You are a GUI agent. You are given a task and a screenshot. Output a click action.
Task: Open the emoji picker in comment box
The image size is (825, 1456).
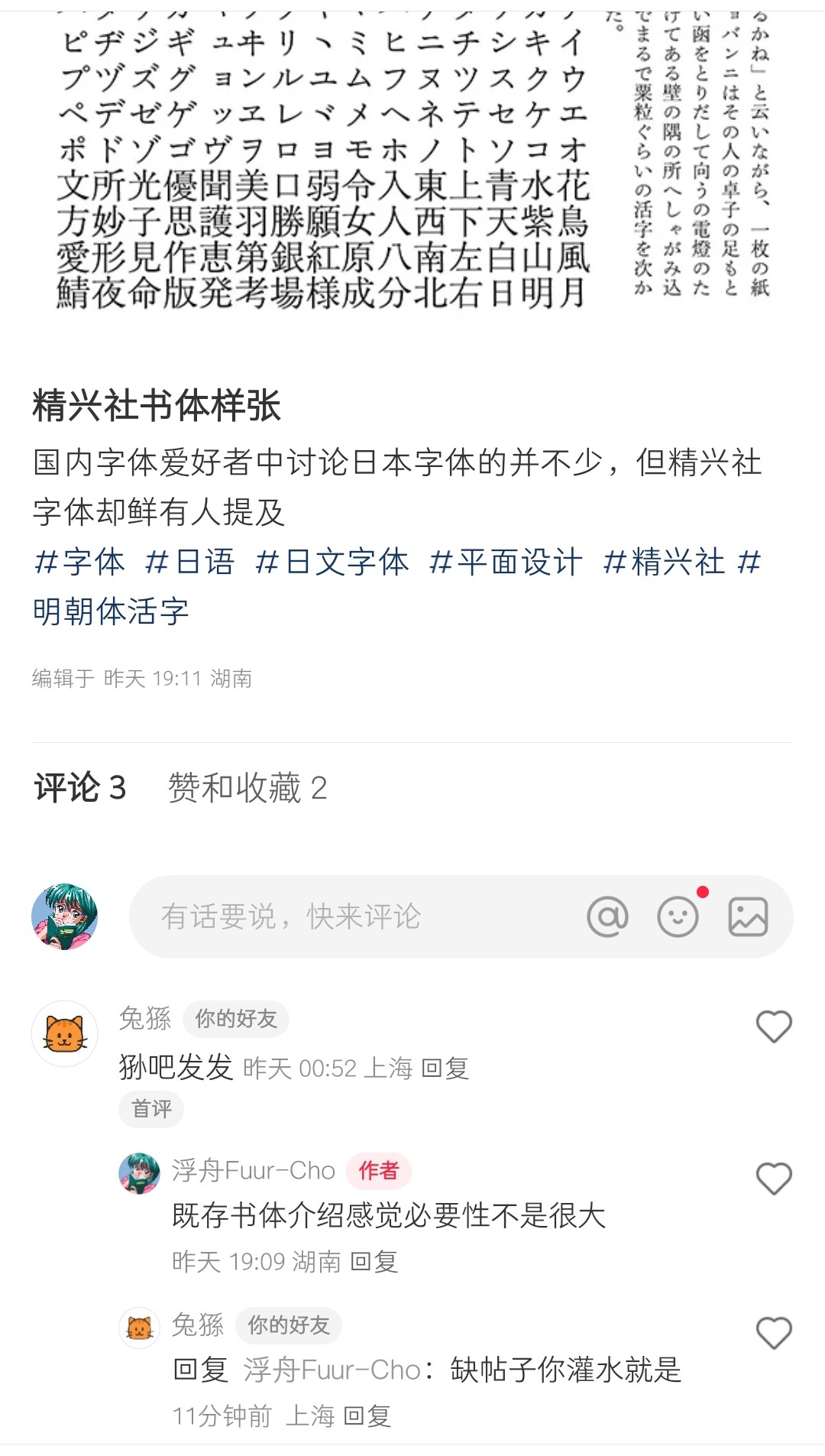678,916
